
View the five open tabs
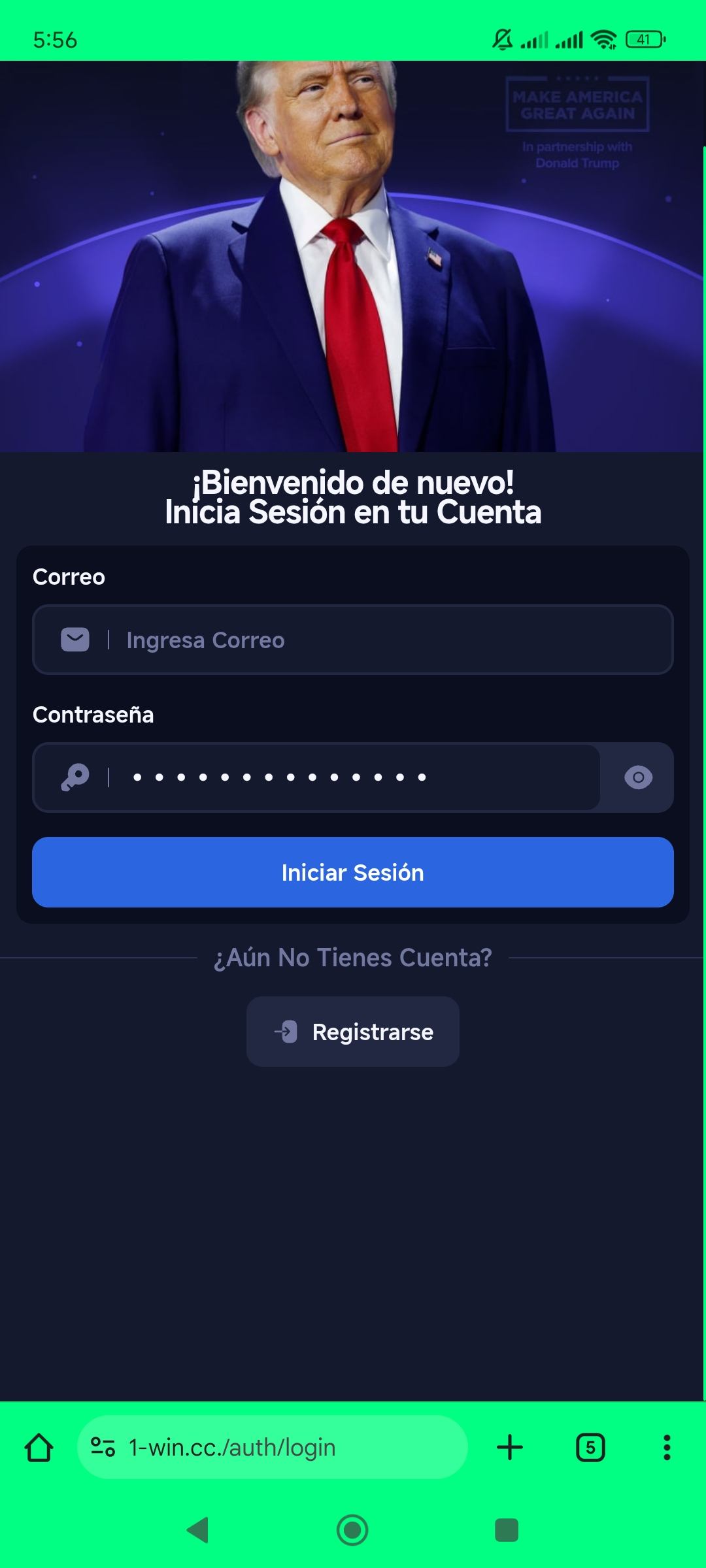click(590, 1447)
